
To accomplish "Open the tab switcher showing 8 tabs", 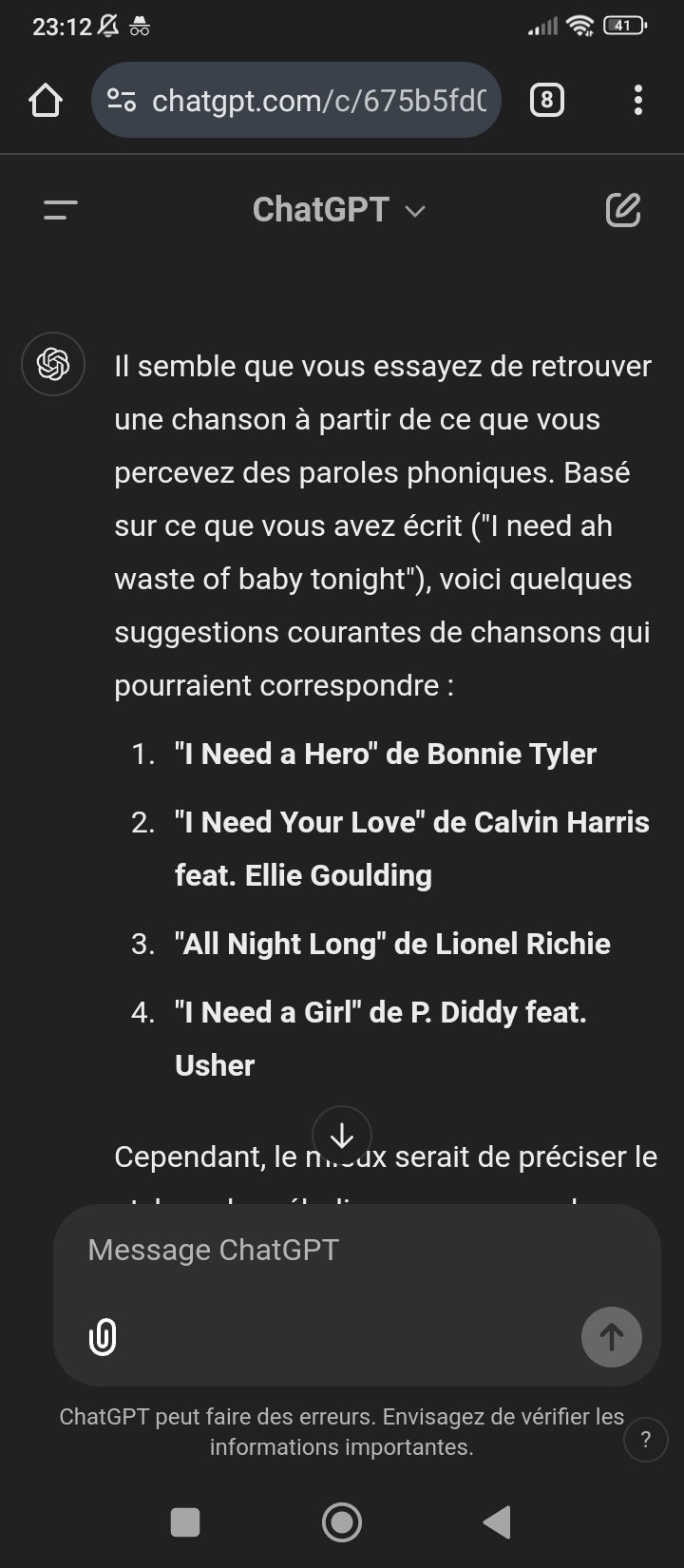I will coord(546,100).
